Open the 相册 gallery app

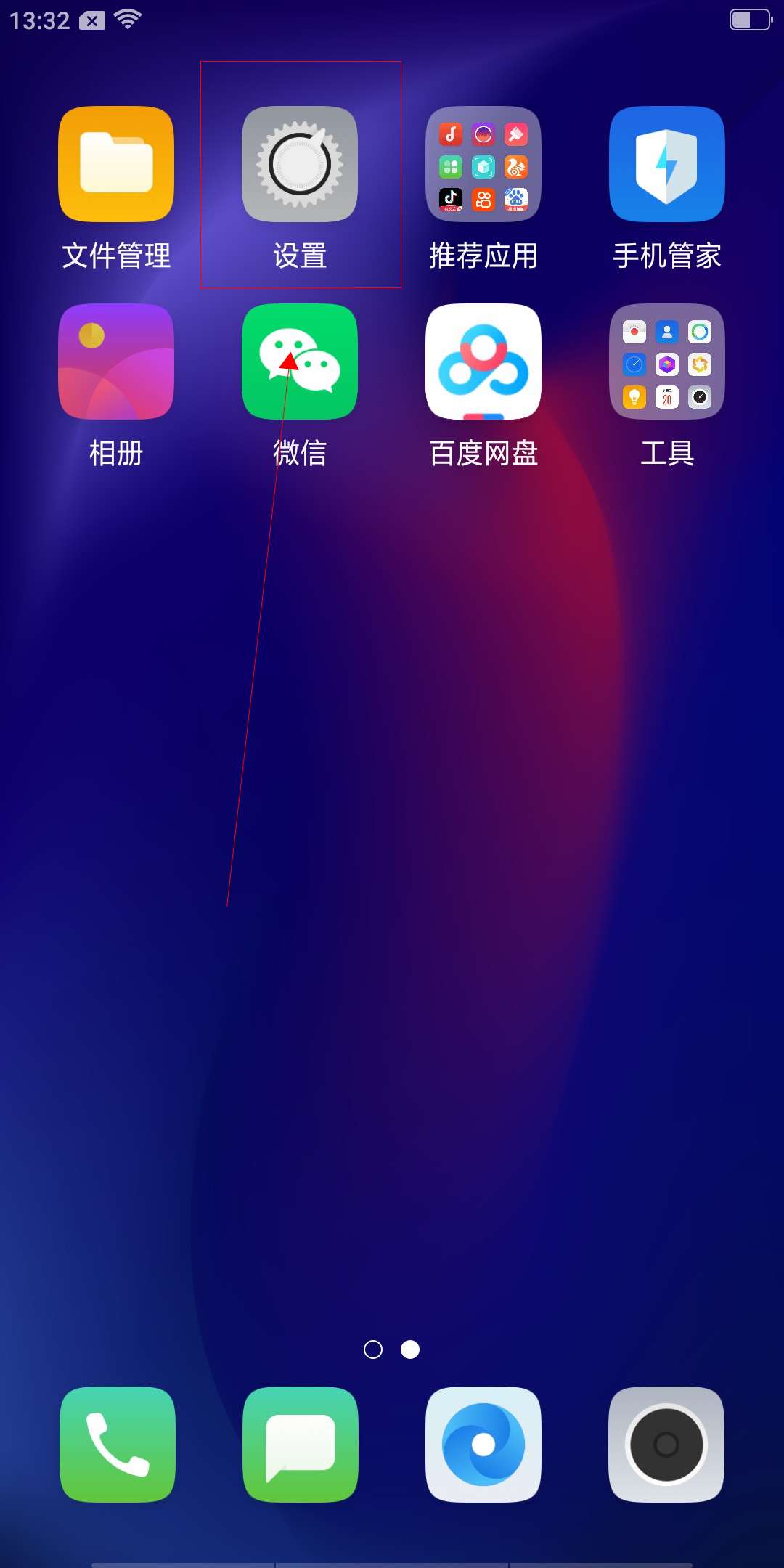coord(116,362)
